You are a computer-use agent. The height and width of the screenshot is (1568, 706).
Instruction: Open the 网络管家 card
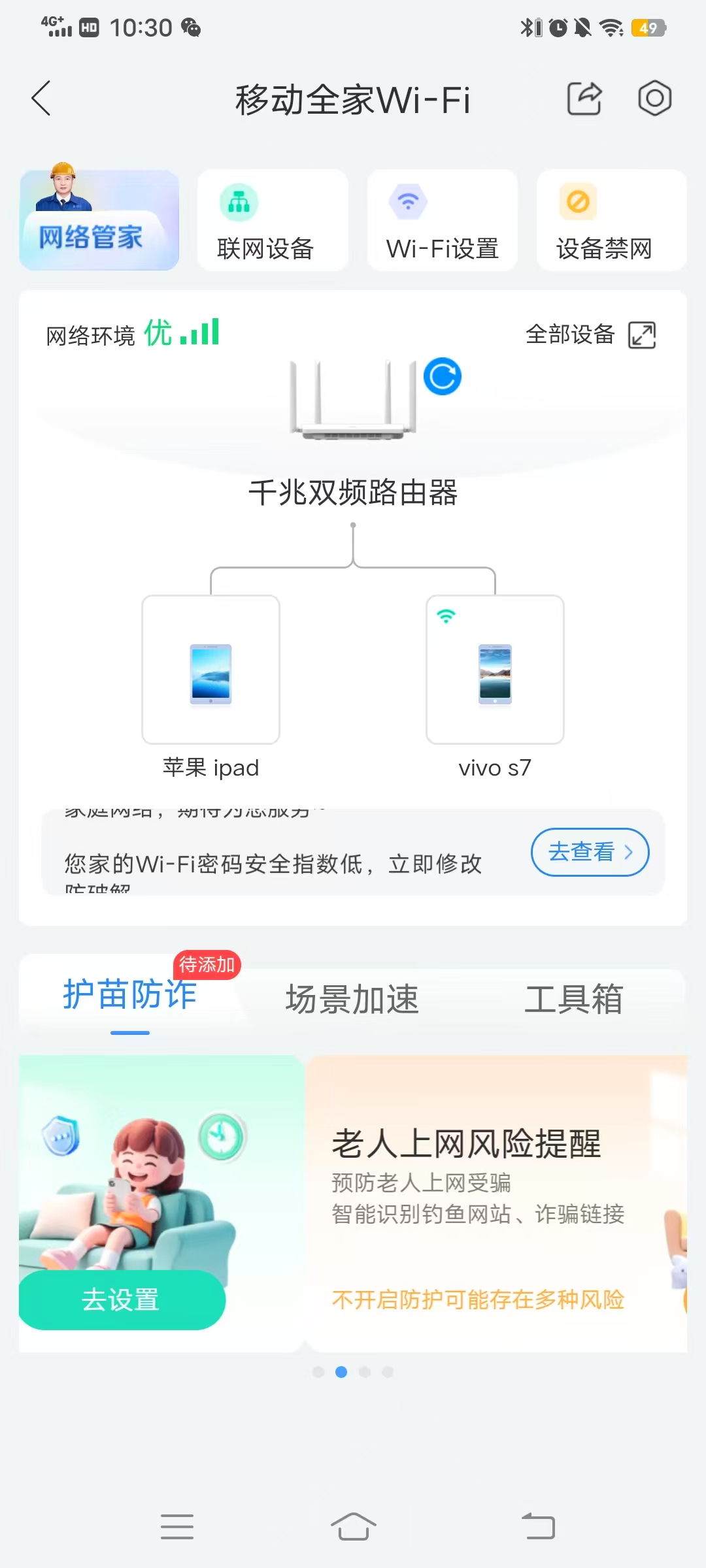coord(99,220)
